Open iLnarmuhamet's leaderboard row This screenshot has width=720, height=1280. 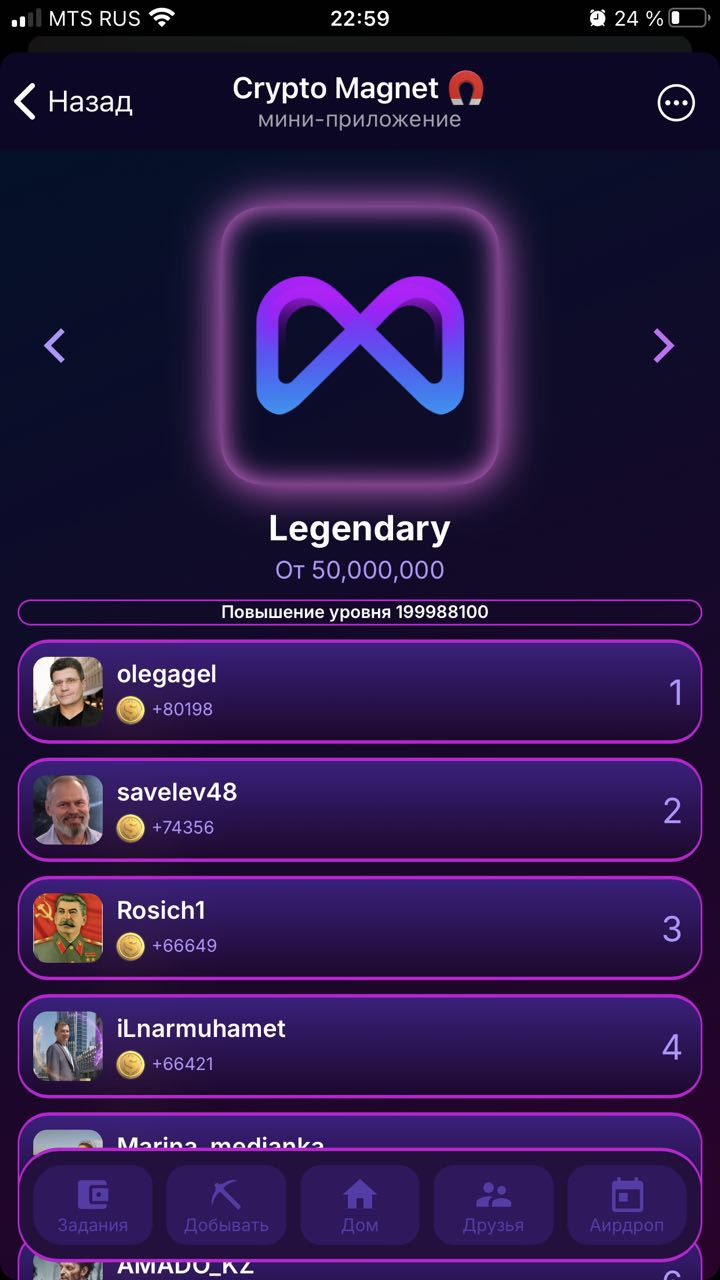point(360,1046)
